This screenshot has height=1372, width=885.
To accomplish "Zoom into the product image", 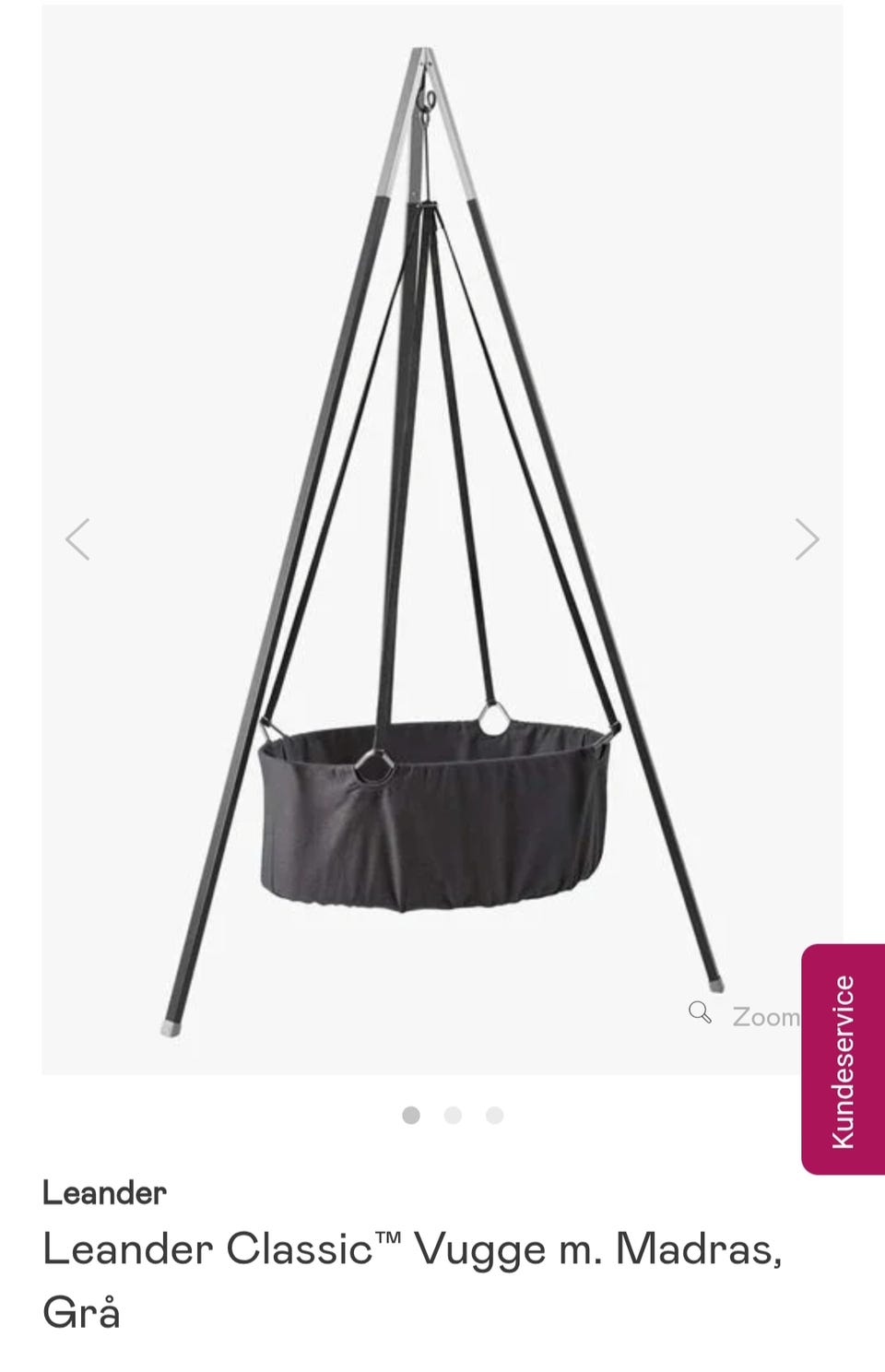I will tap(745, 1016).
